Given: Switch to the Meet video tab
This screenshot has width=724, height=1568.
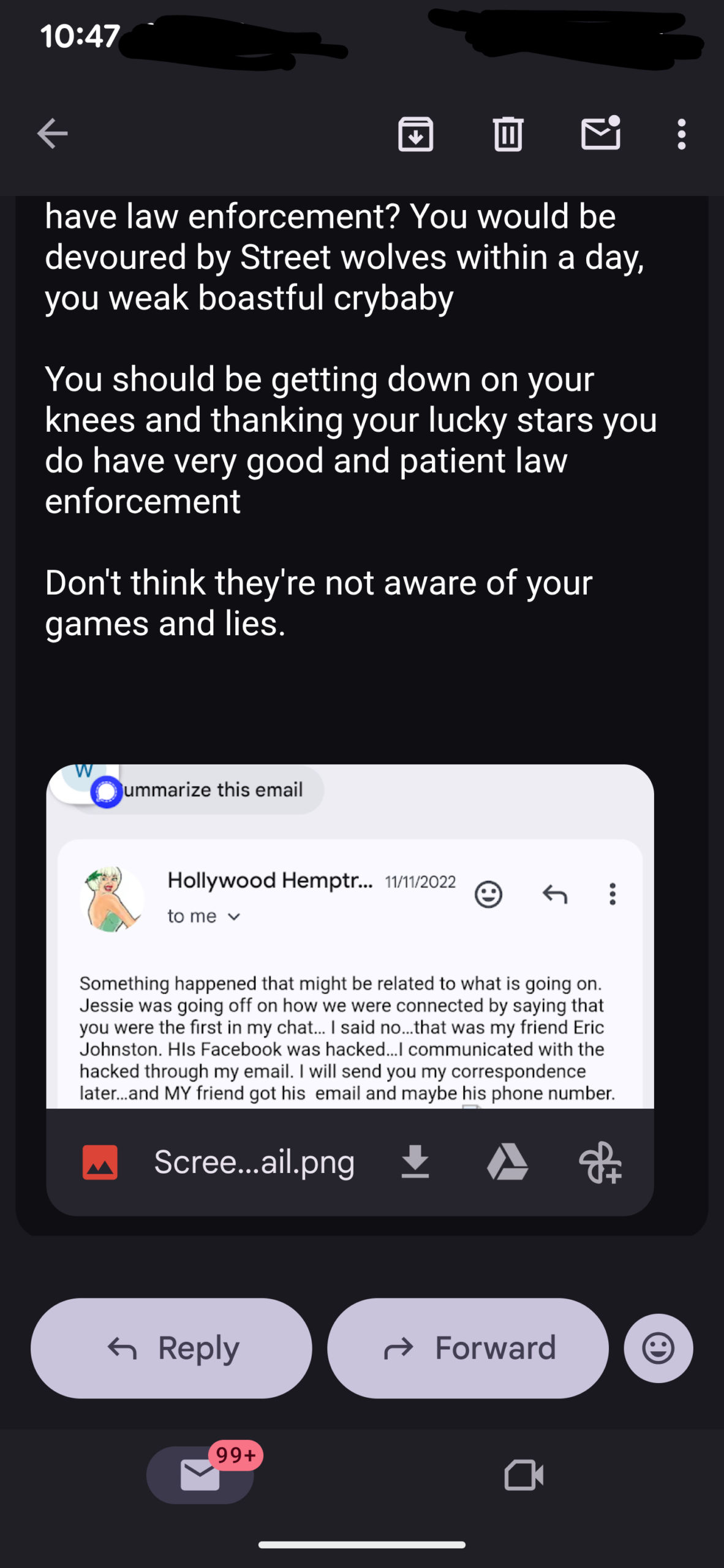Looking at the screenshot, I should [x=524, y=1475].
